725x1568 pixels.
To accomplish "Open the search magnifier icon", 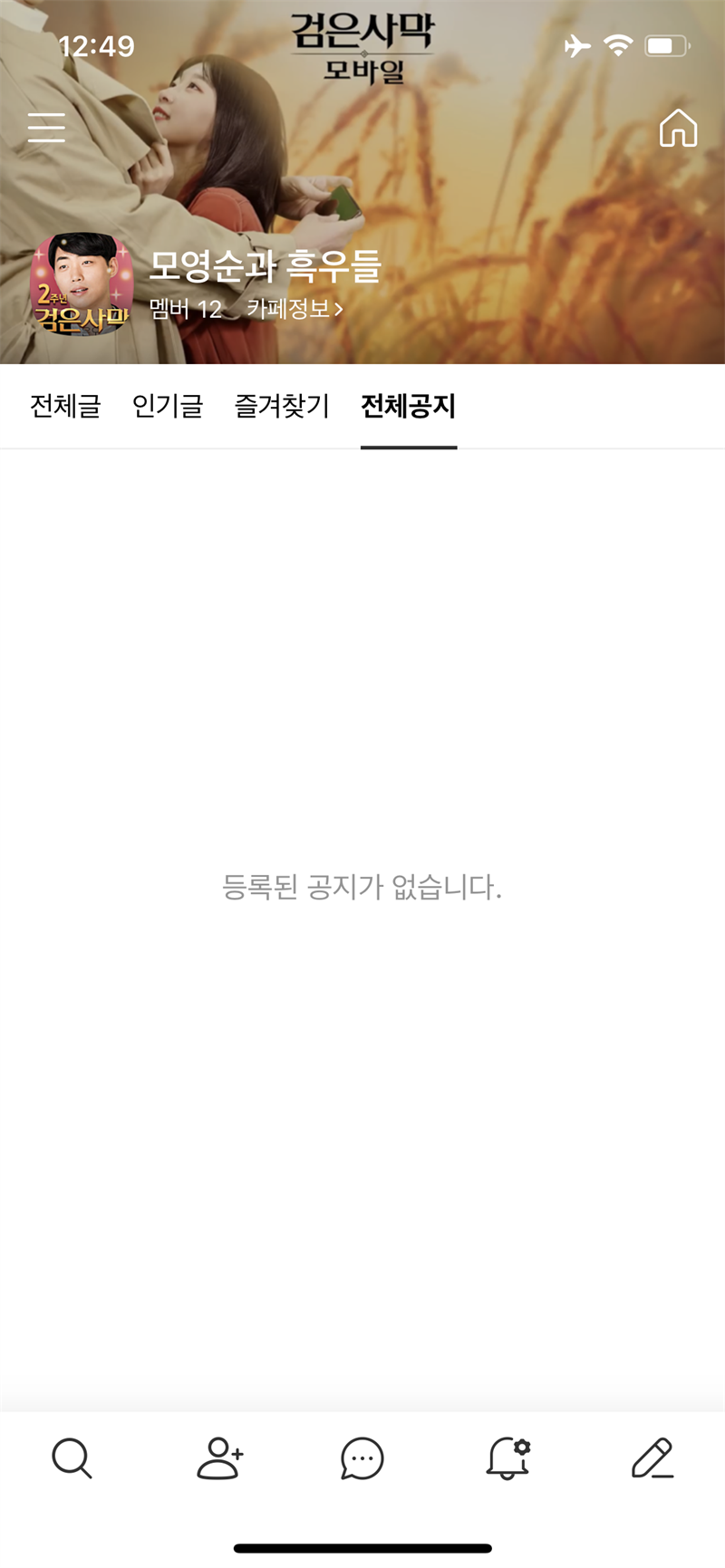I will (x=72, y=1458).
